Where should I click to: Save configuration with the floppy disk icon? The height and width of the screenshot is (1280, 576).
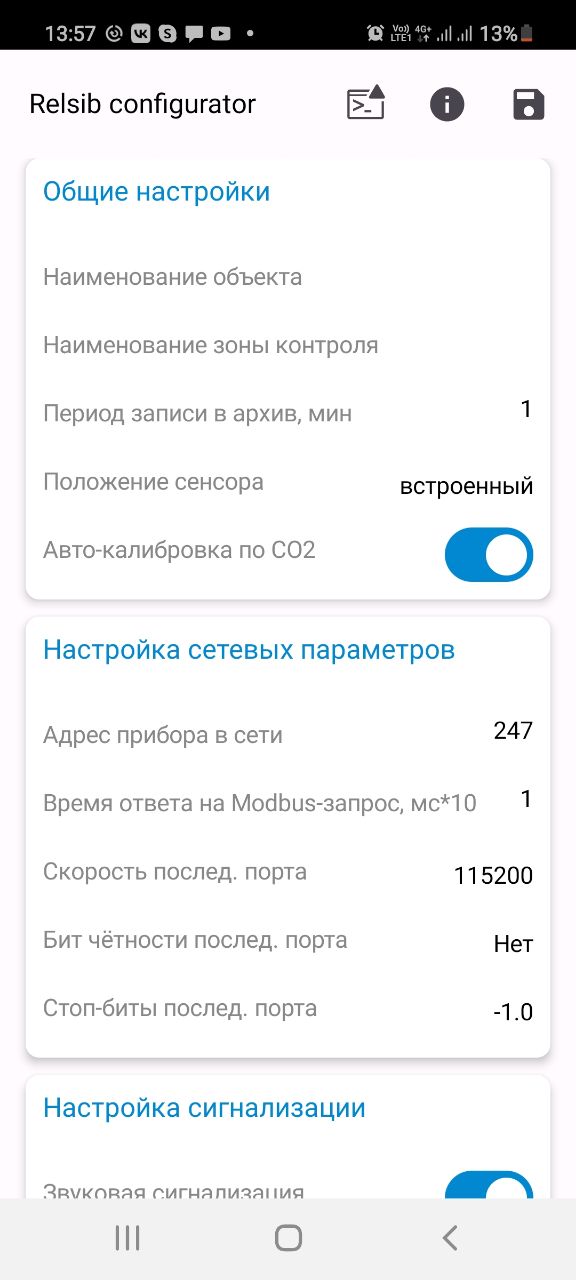(x=528, y=104)
